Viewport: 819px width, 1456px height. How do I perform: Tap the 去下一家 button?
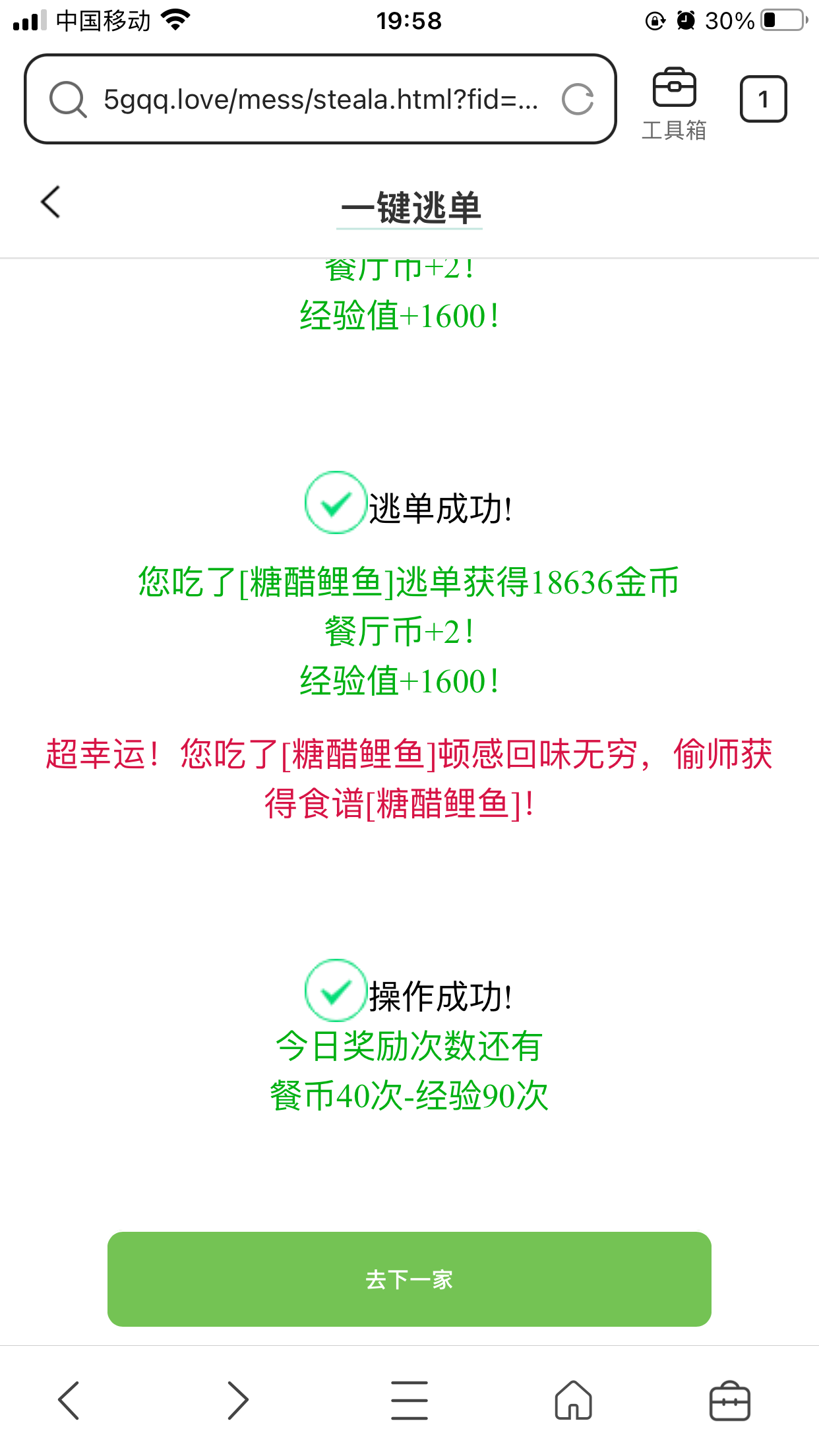[x=409, y=1279]
